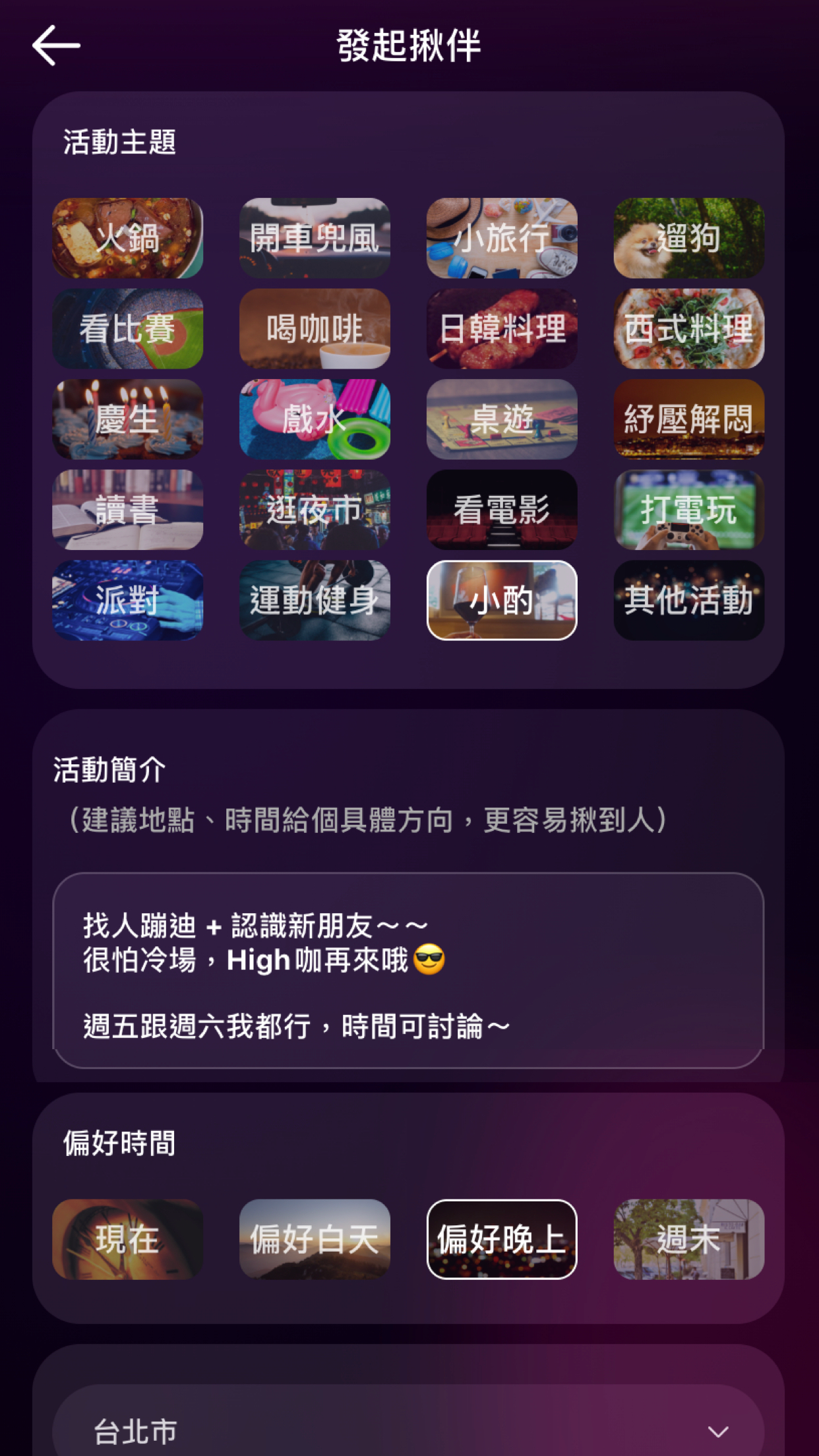Select the 開車兜風 activity theme
Screen dimensions: 819x1456
(315, 239)
